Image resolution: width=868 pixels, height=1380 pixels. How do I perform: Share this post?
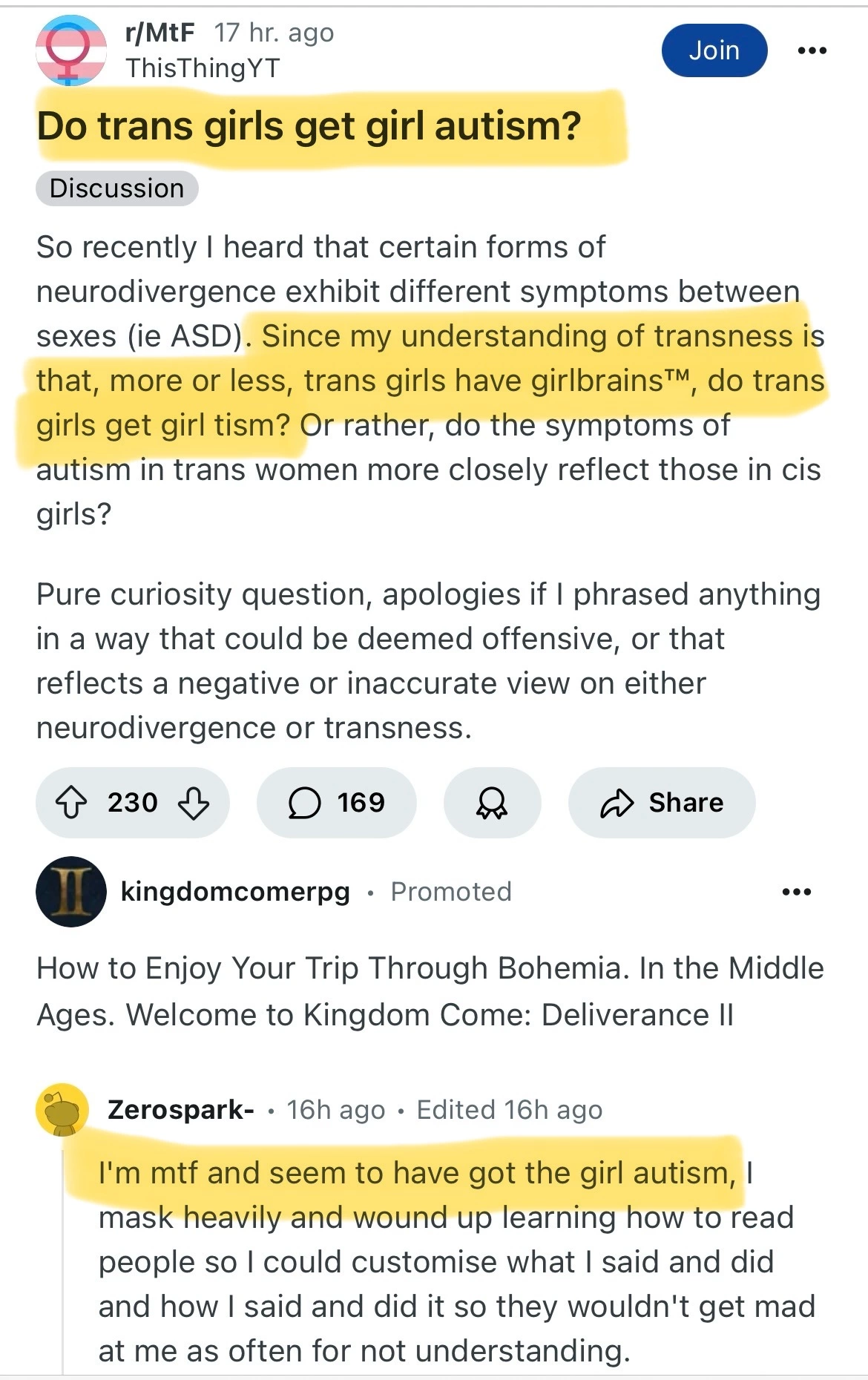pos(662,803)
